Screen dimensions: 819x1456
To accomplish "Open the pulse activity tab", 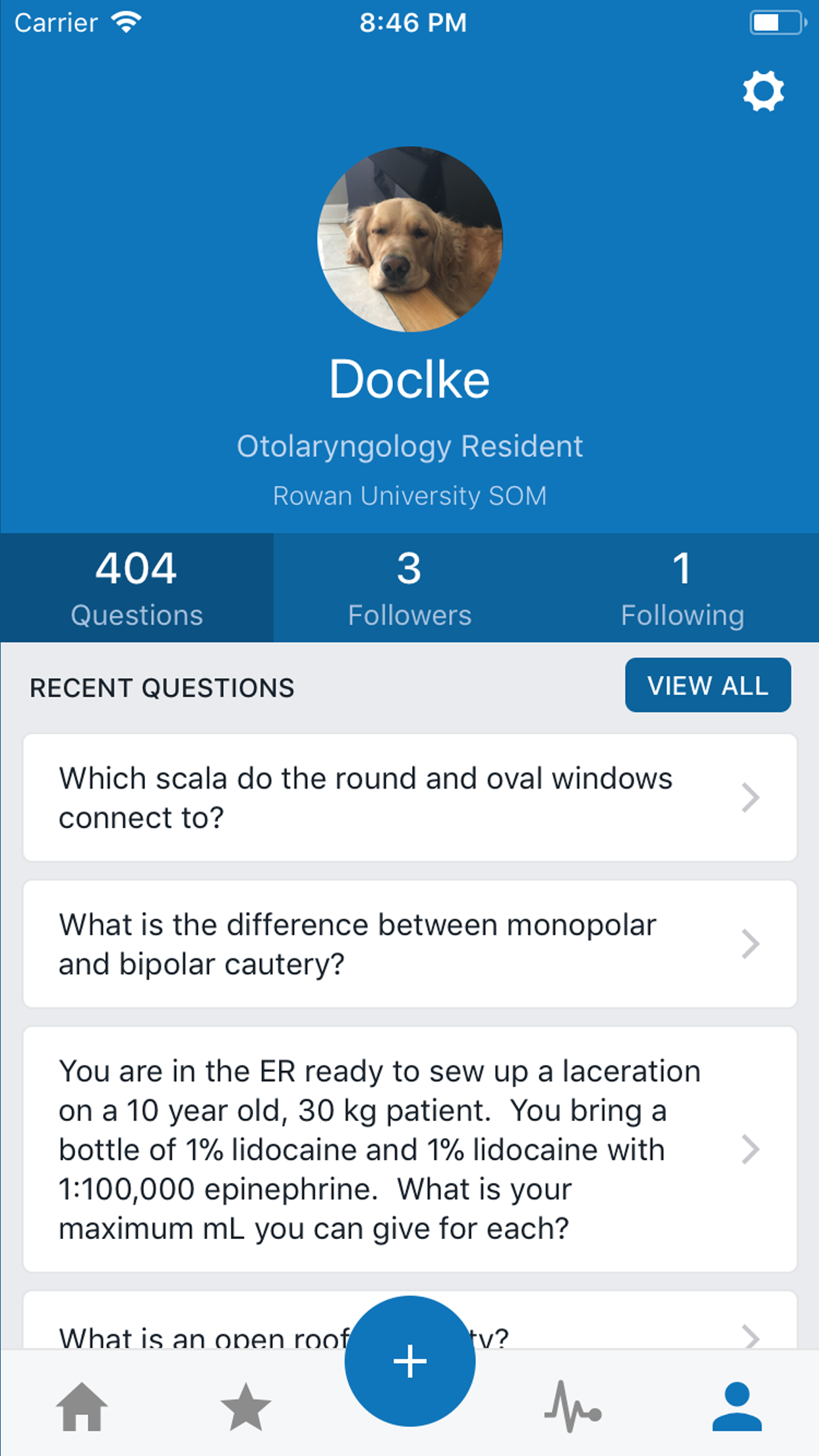I will pyautogui.click(x=572, y=1407).
